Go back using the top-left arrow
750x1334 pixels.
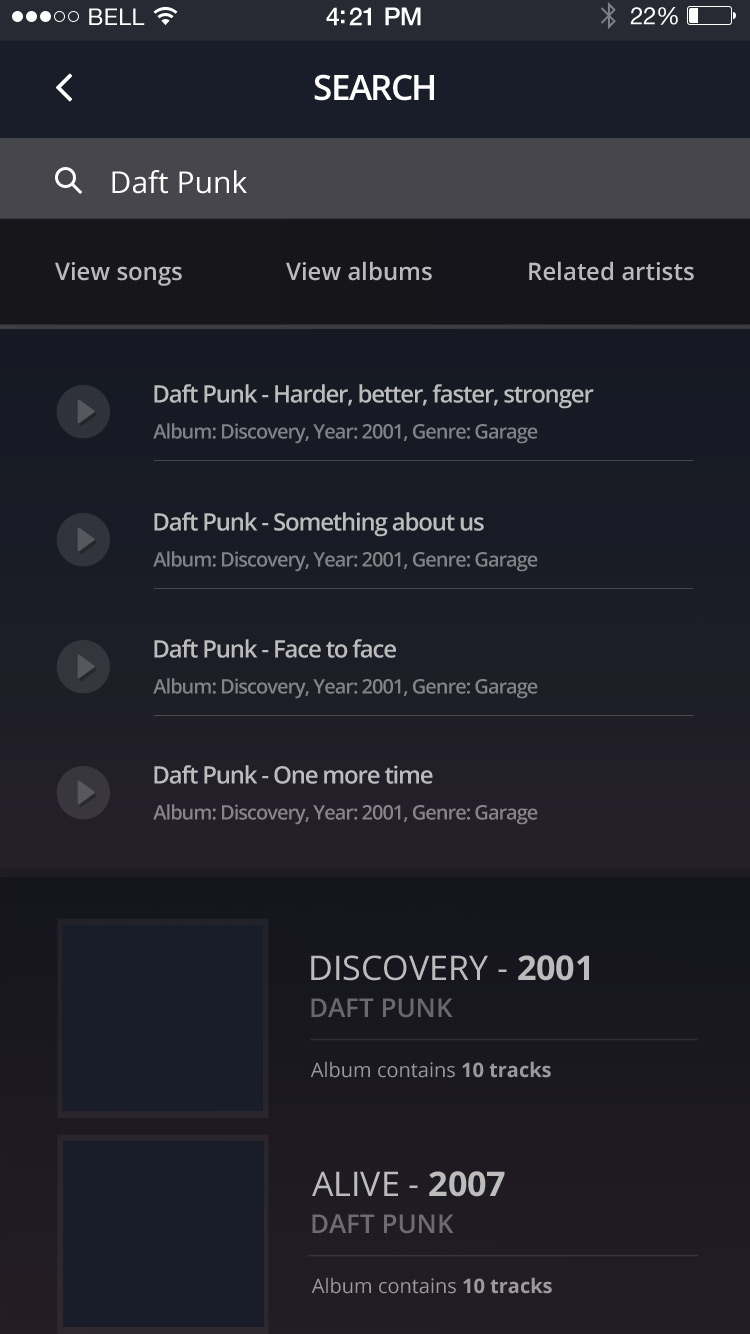click(64, 88)
